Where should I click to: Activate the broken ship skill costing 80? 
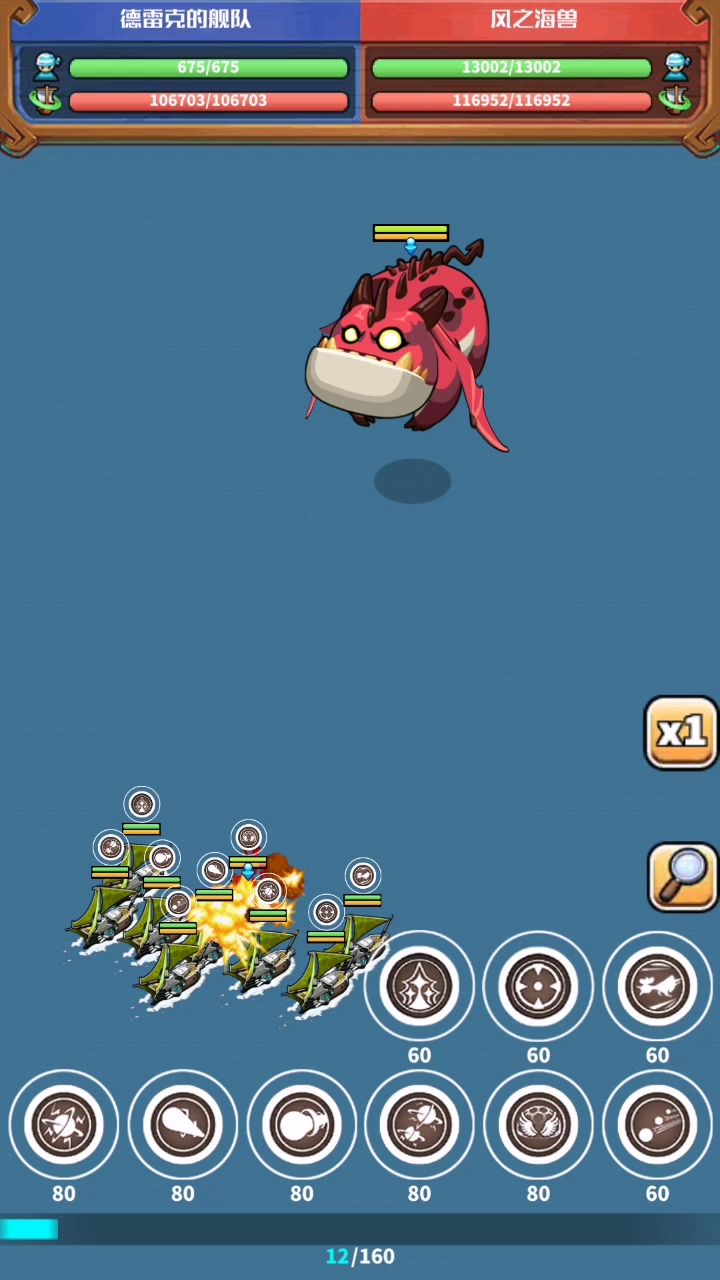tap(419, 1125)
